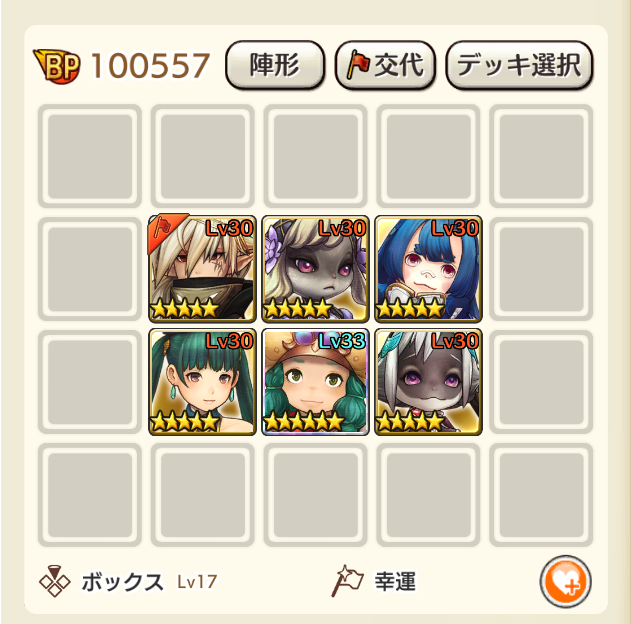Select the gray-skinned character with purple eyes
The image size is (631, 624).
point(429,381)
